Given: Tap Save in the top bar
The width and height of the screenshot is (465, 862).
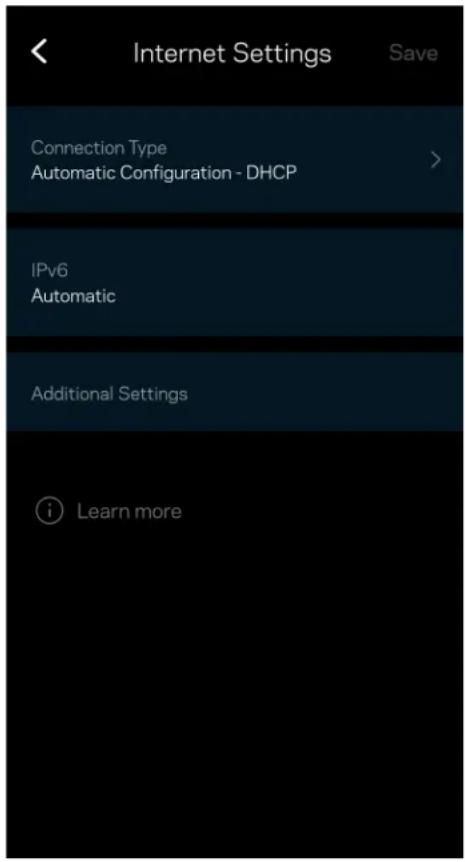Looking at the screenshot, I should pos(413,53).
